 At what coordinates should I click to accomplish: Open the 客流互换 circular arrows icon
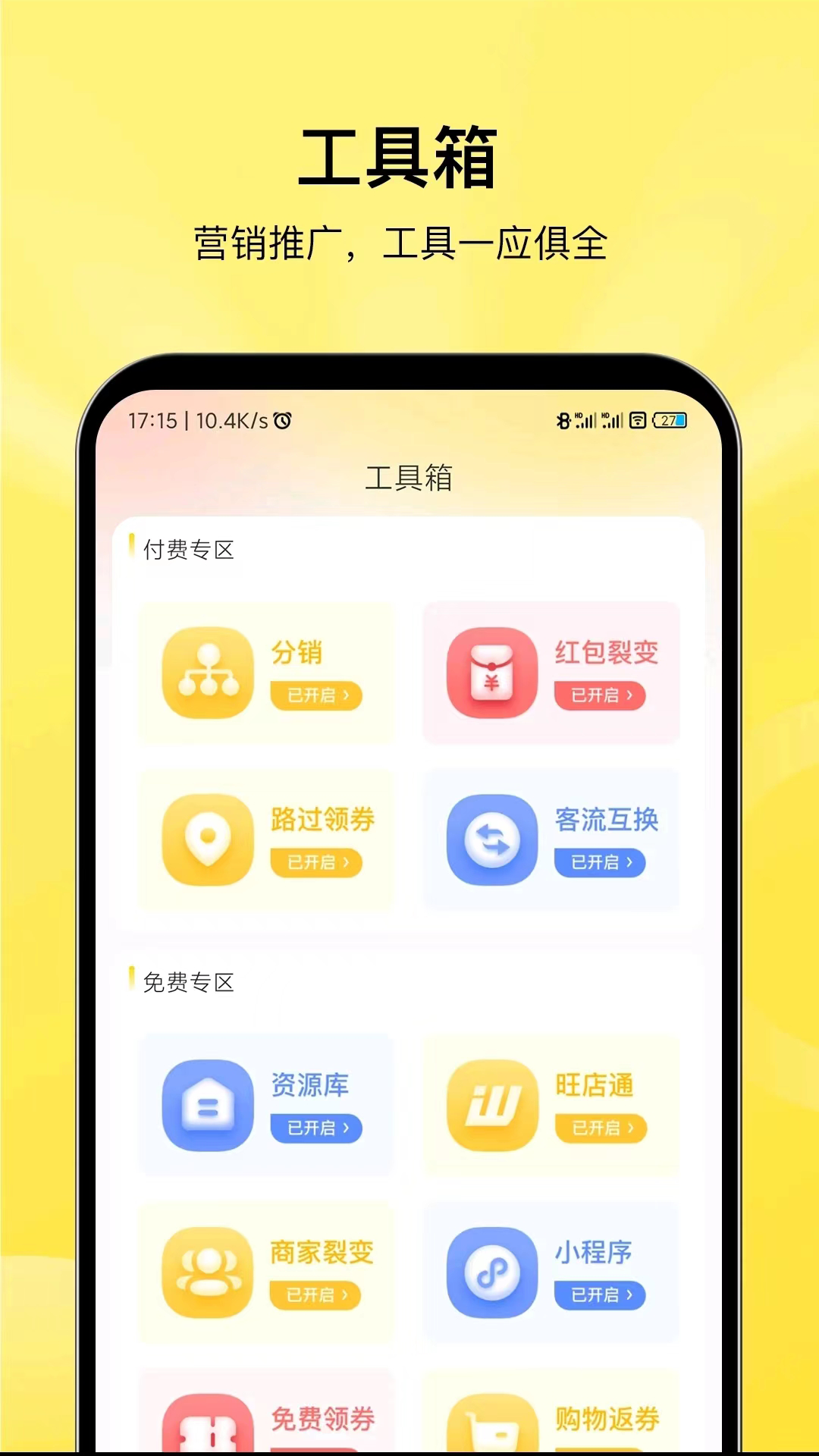pyautogui.click(x=491, y=839)
